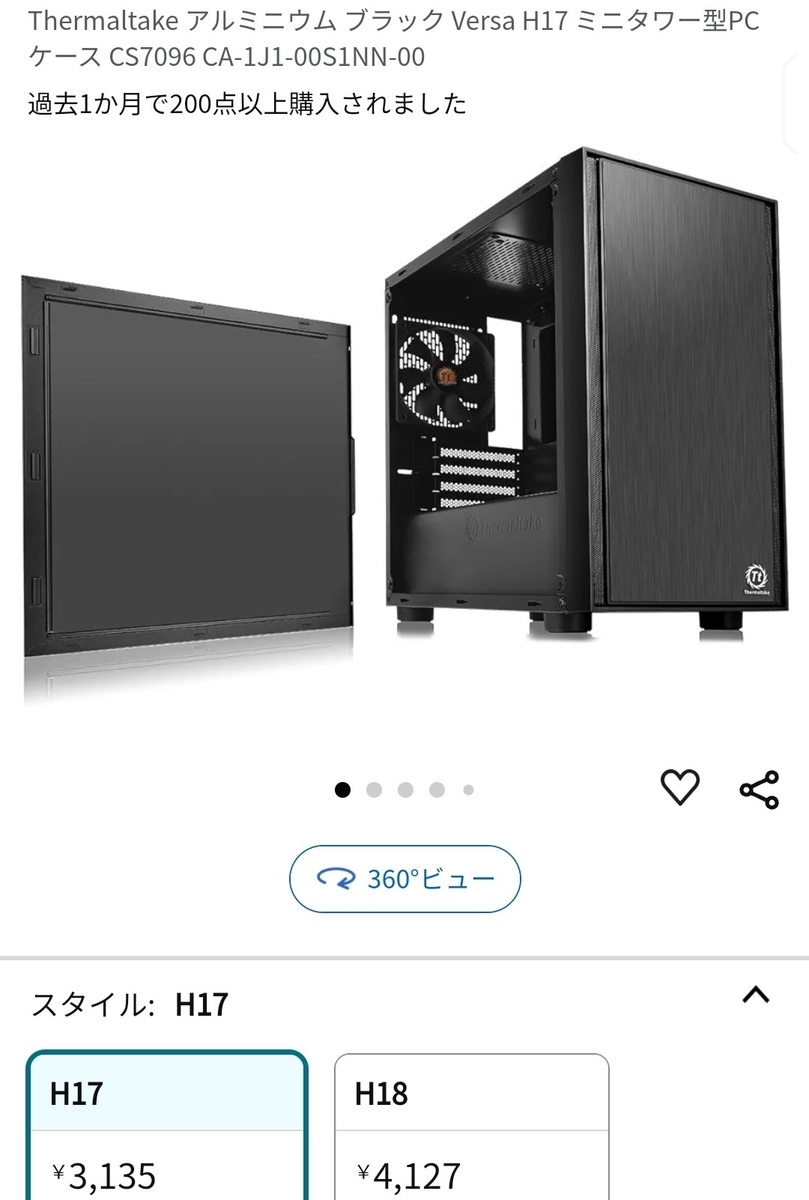Collapse the style section chevron
The image size is (809, 1200).
pyautogui.click(x=756, y=995)
